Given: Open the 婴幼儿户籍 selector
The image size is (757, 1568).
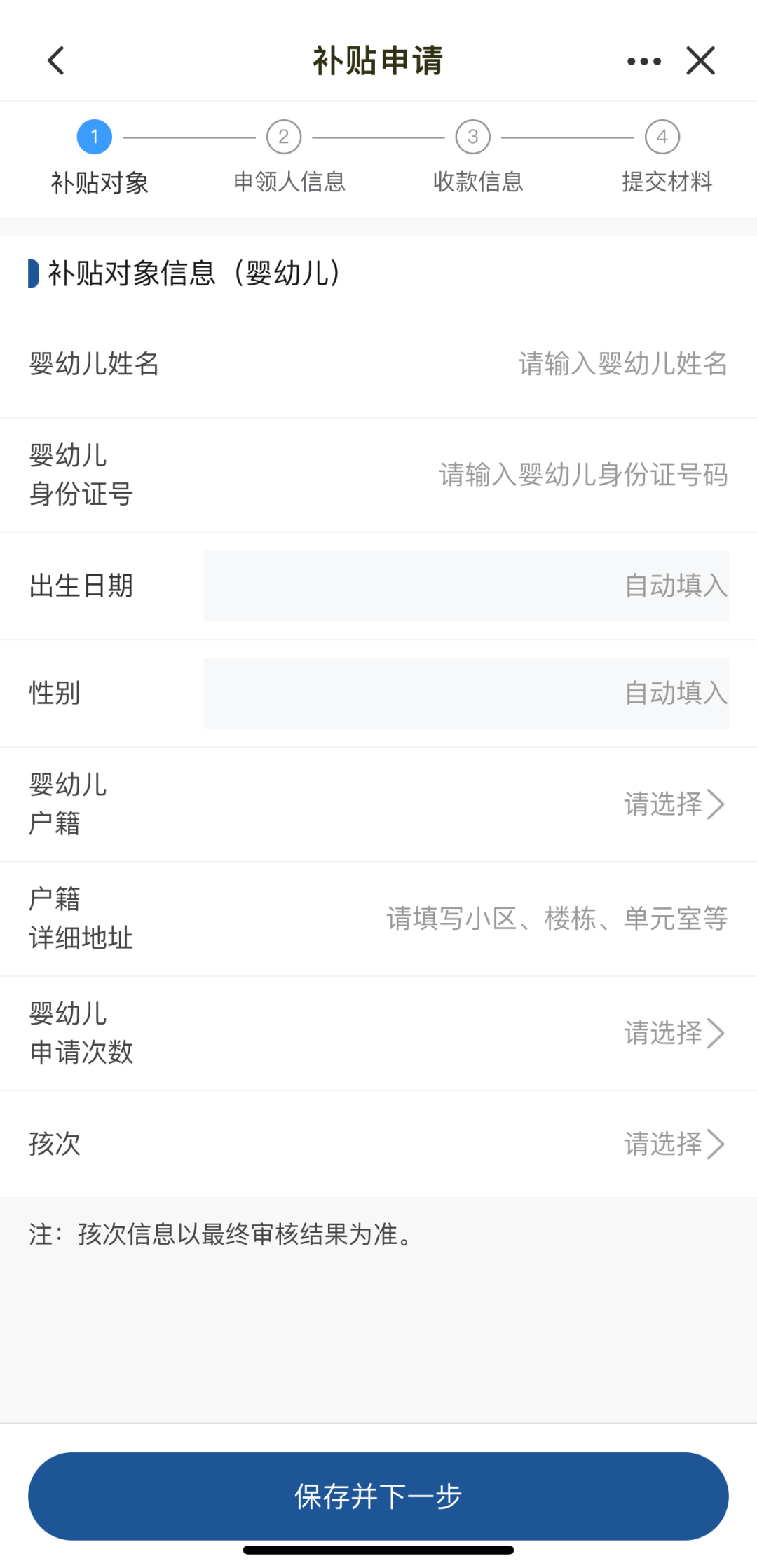Looking at the screenshot, I should 673,804.
